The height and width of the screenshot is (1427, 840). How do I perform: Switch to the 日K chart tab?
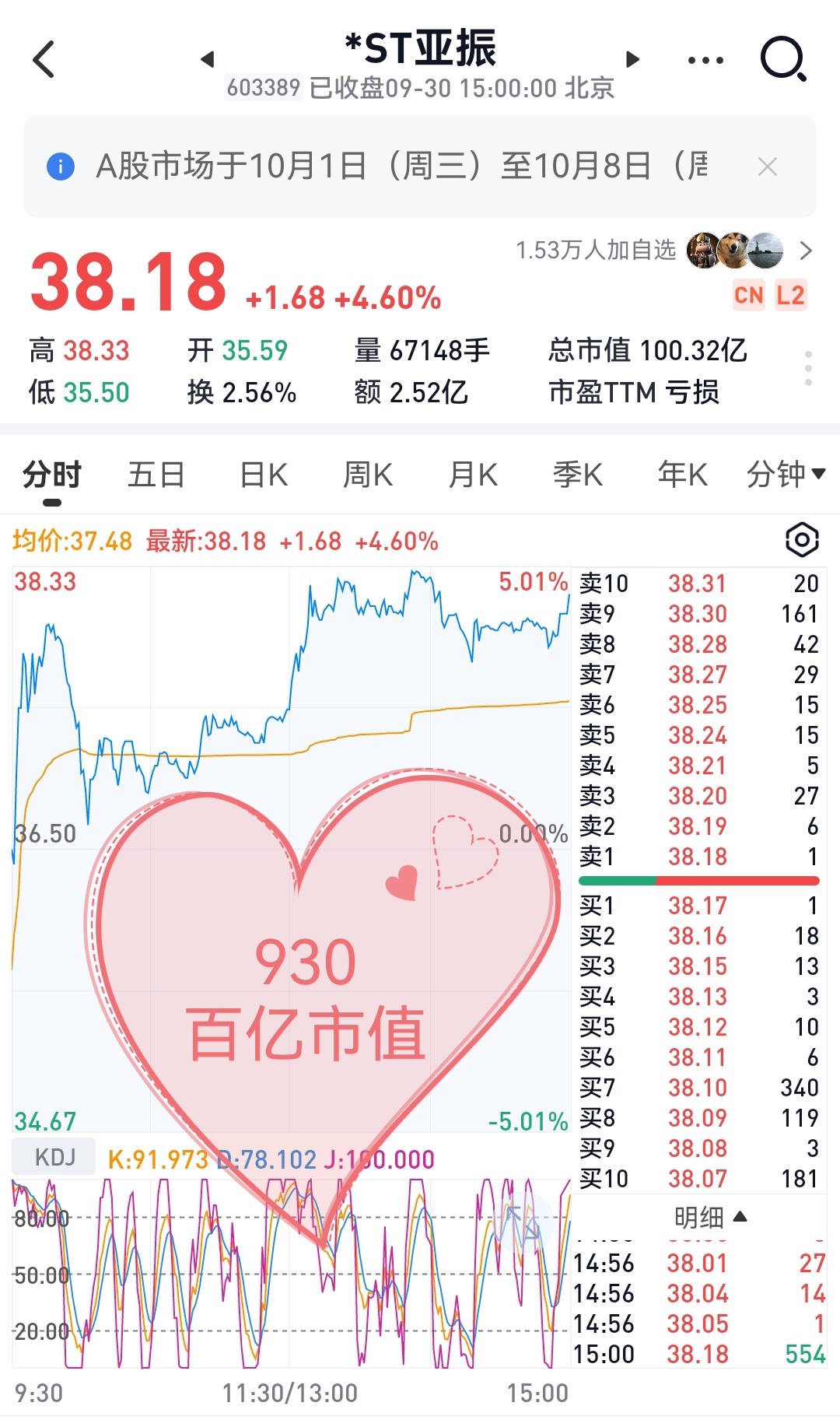(264, 475)
